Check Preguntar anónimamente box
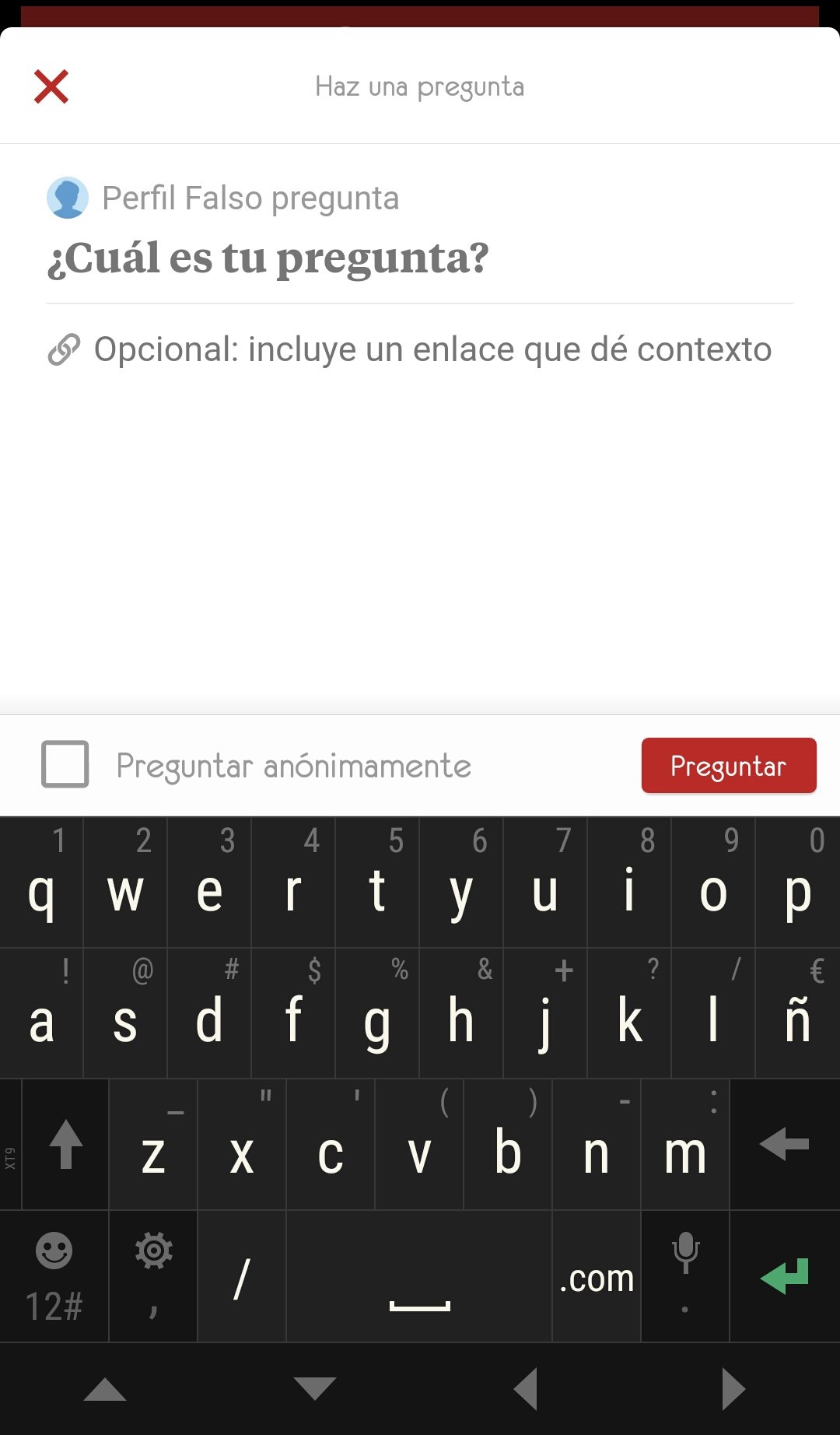Image resolution: width=840 pixels, height=1435 pixels. pos(65,764)
